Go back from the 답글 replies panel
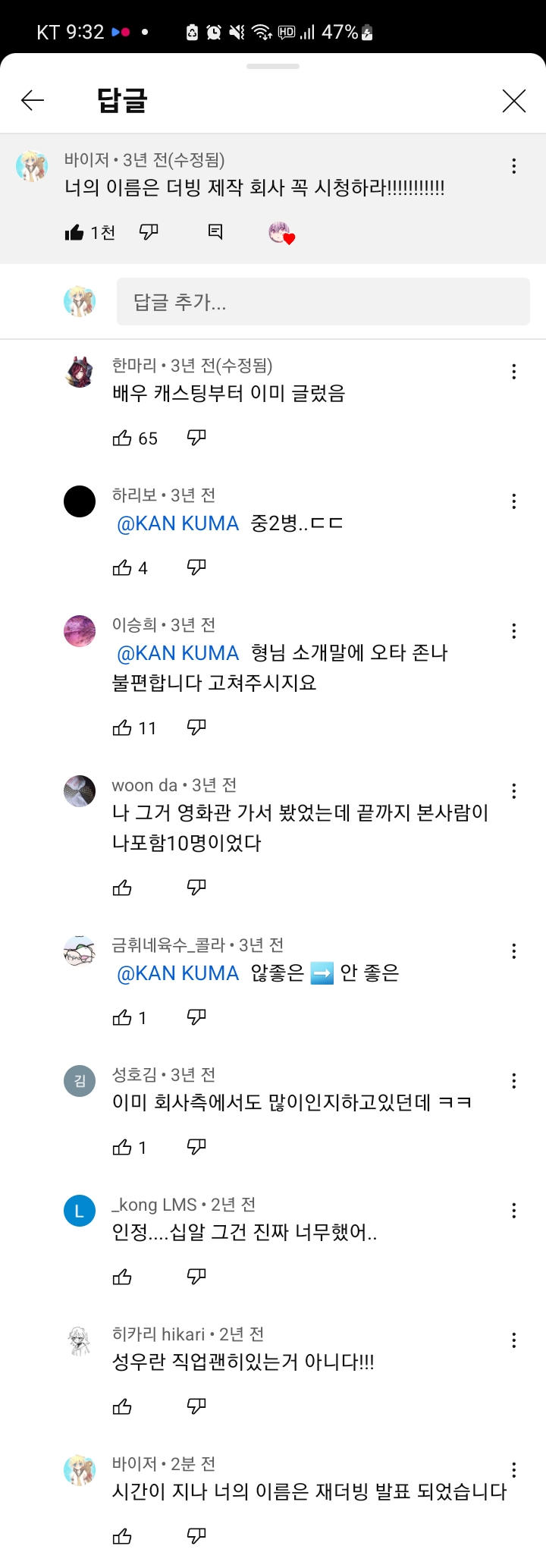Viewport: 546px width, 1568px height. pyautogui.click(x=33, y=100)
